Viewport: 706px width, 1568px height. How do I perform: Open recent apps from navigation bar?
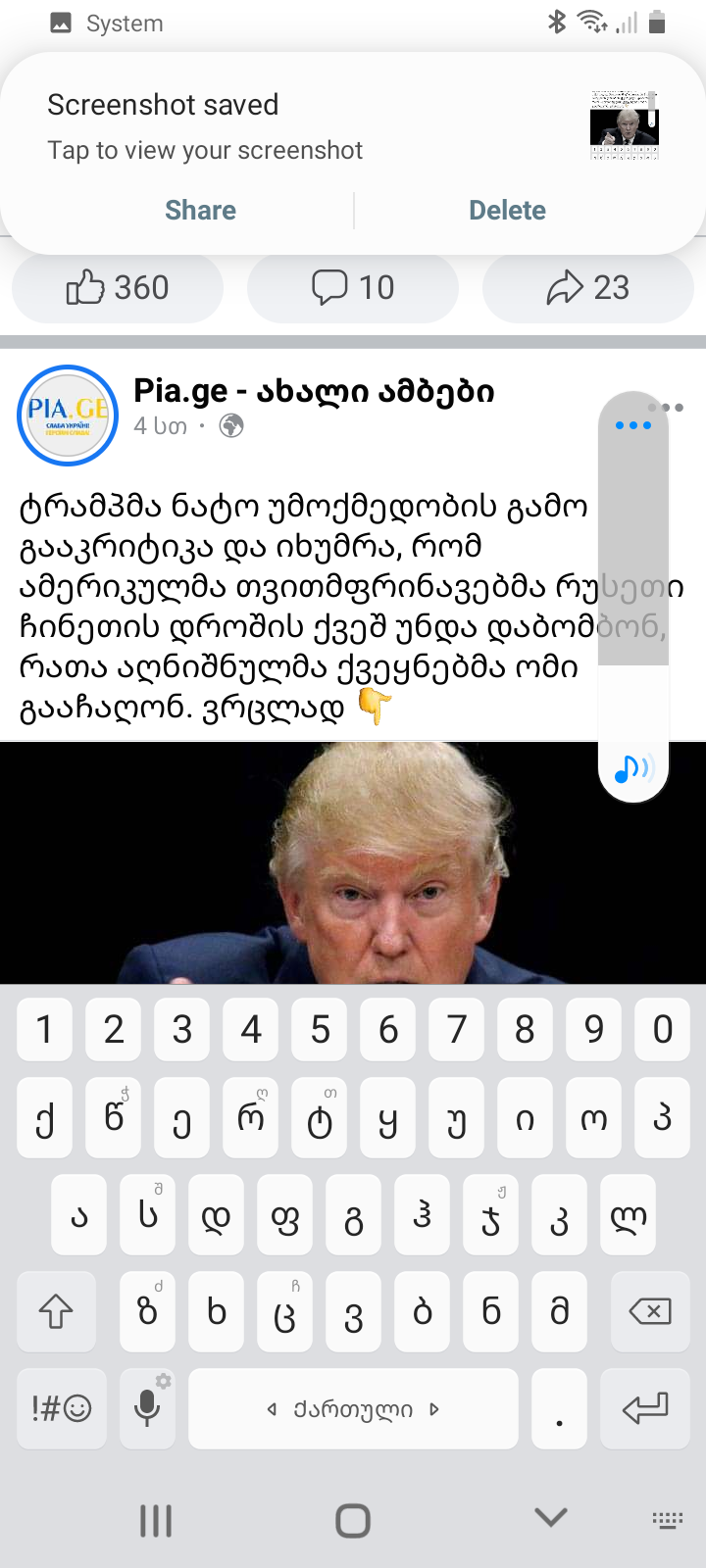click(156, 1520)
